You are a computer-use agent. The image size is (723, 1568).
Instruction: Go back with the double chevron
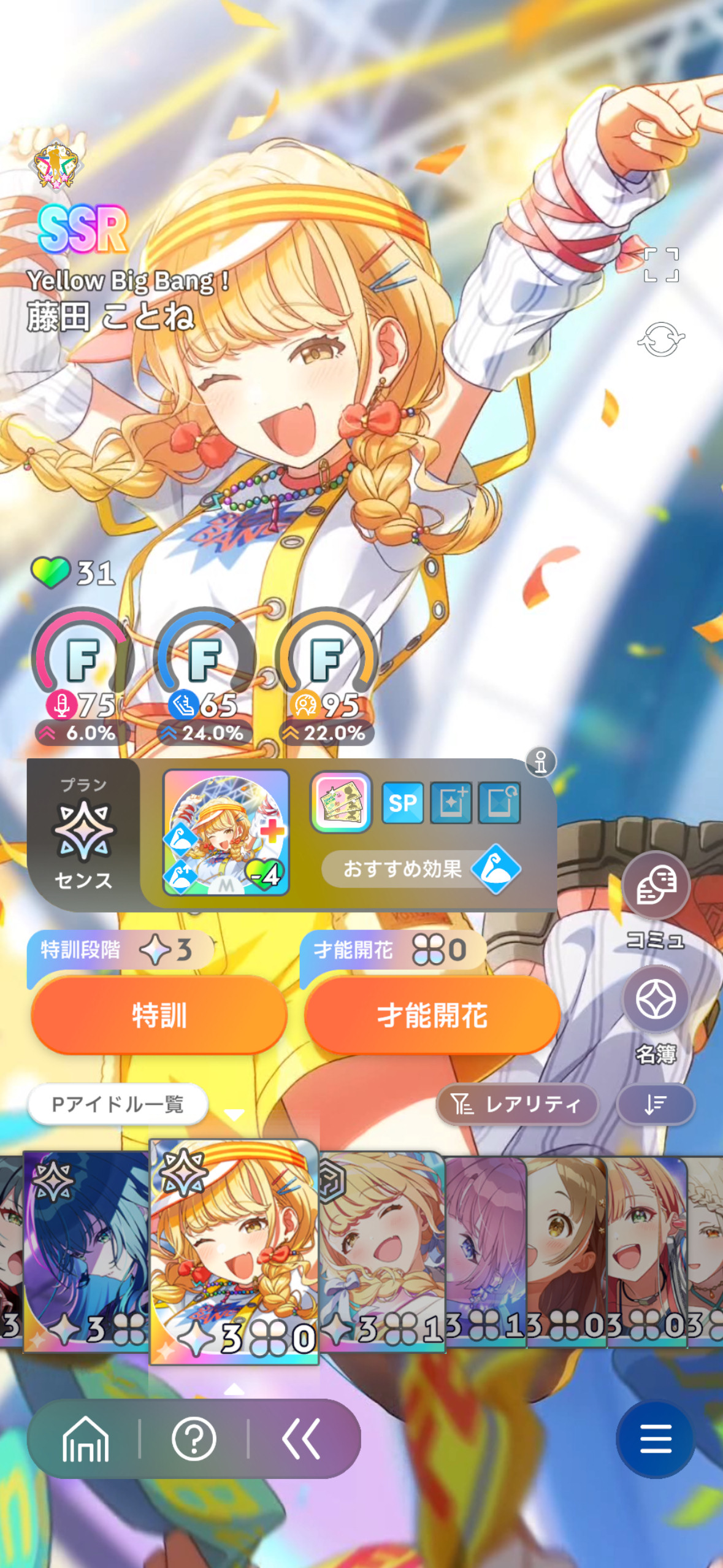301,1439
